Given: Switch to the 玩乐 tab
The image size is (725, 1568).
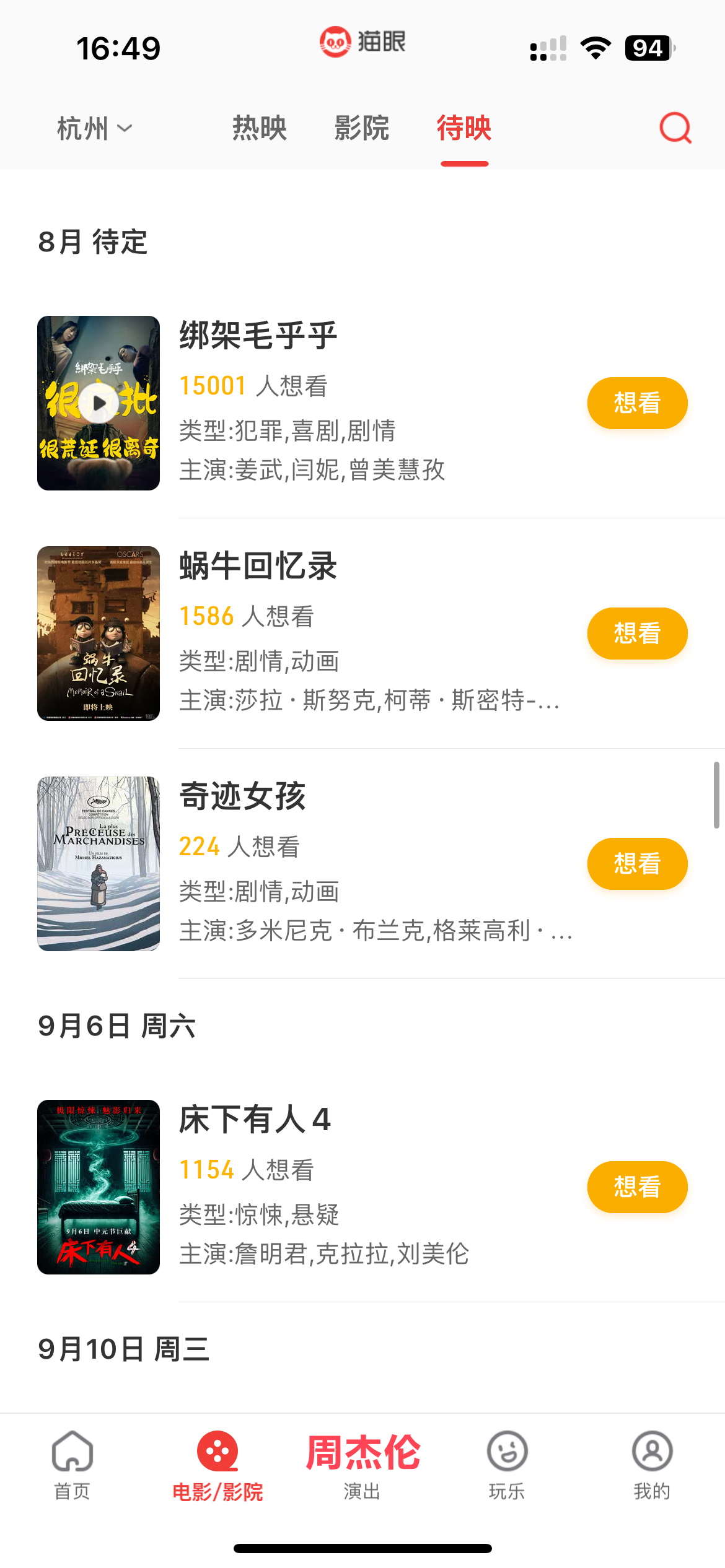Looking at the screenshot, I should point(507,1465).
